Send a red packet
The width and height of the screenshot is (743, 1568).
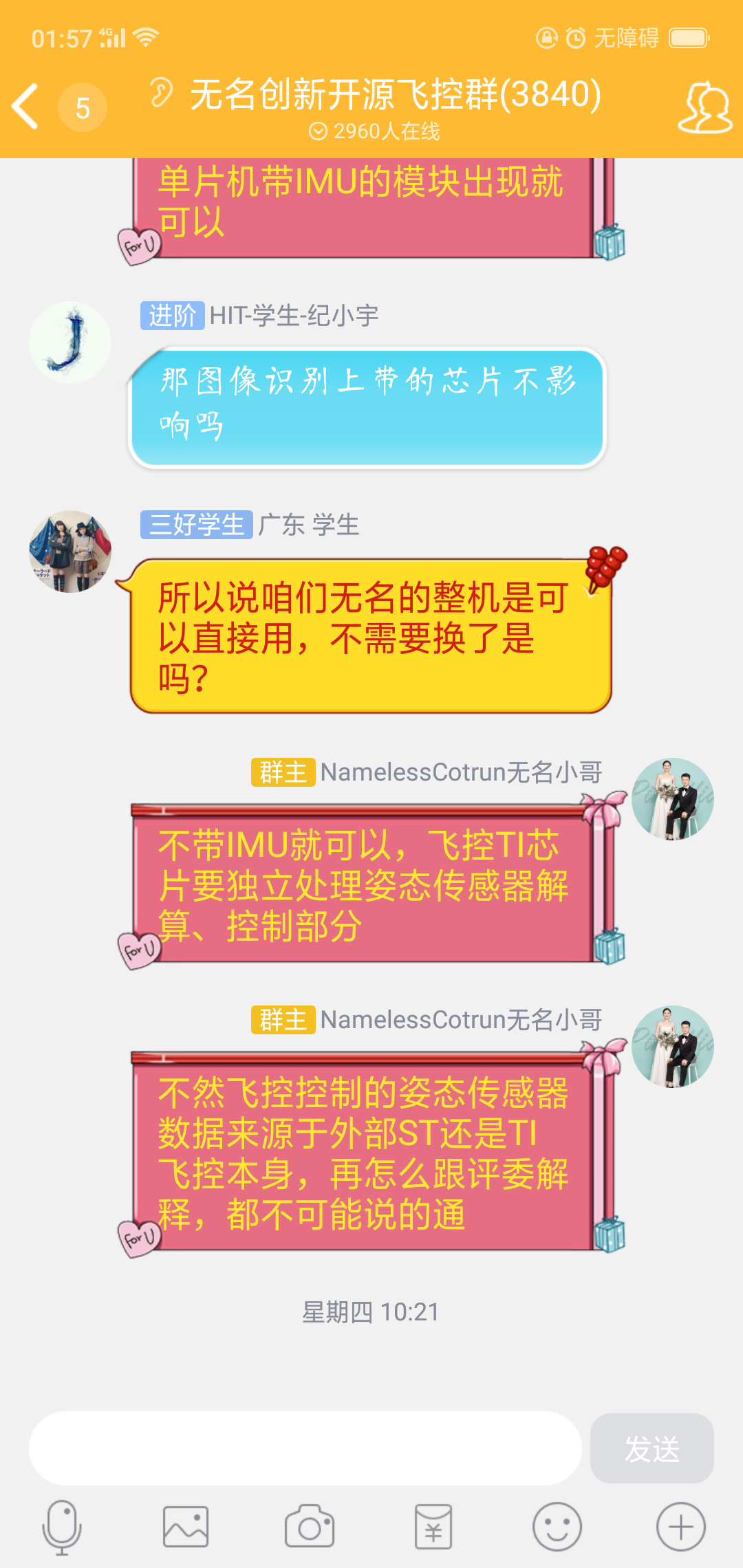(433, 1527)
